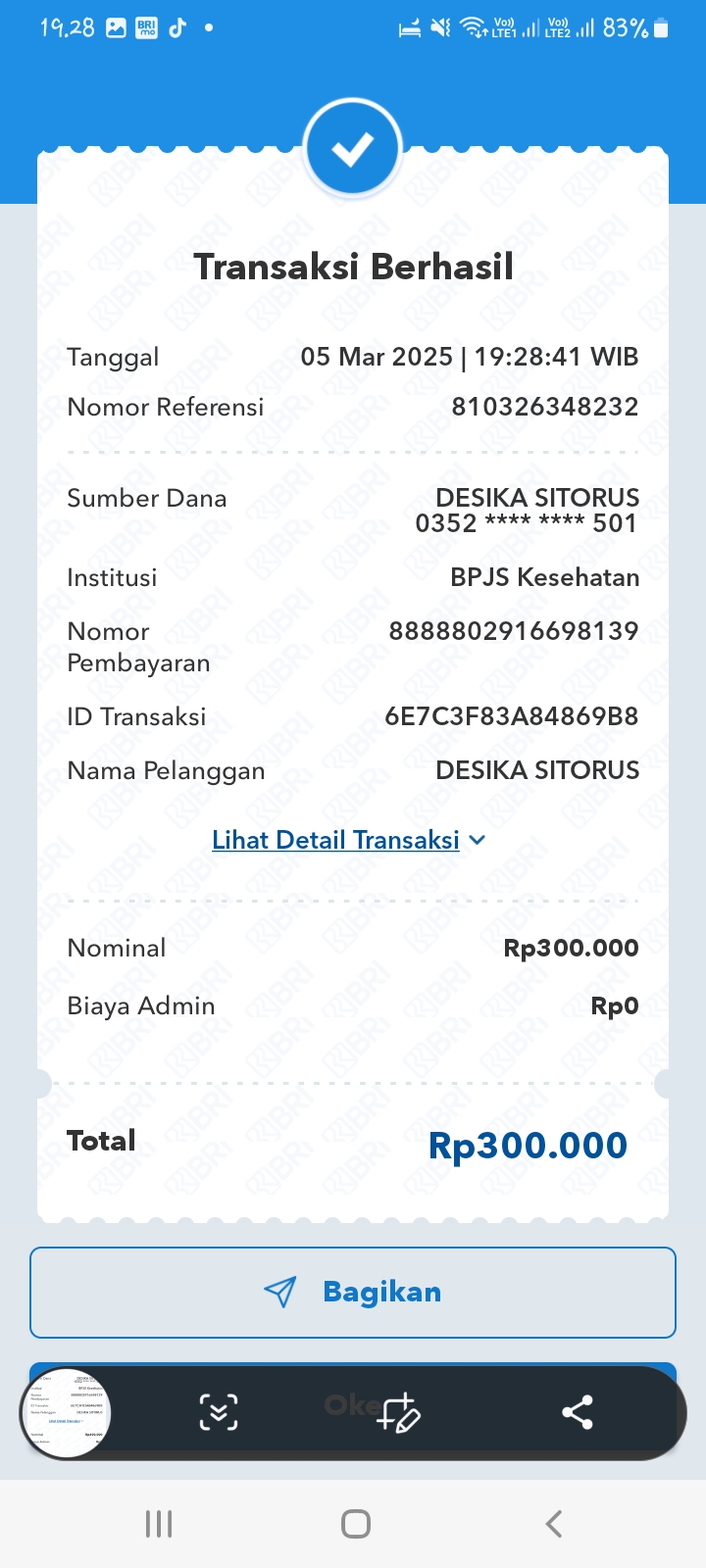706x1568 pixels.
Task: Edit the screenshot with the pencil icon
Action: point(399,1412)
